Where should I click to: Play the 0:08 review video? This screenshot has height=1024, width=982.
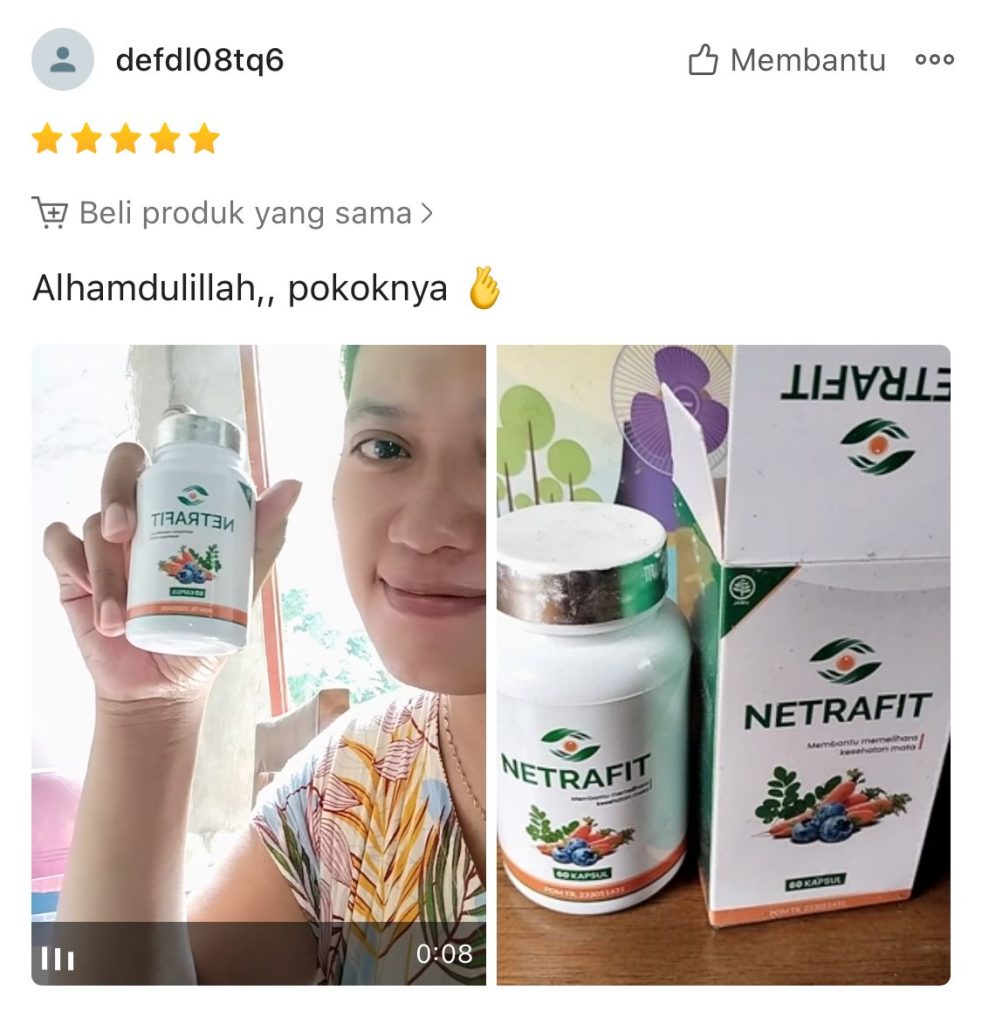point(258,665)
